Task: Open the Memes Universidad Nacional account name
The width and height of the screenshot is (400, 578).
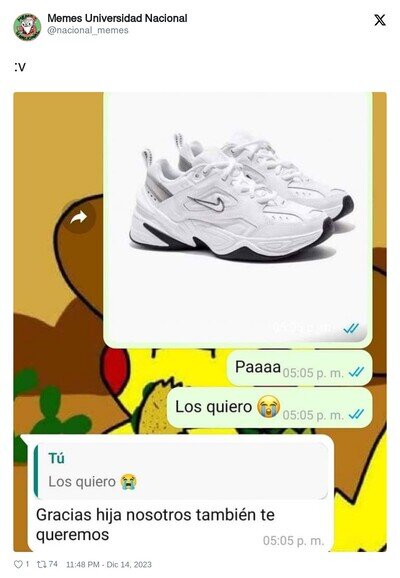Action: 117,18
